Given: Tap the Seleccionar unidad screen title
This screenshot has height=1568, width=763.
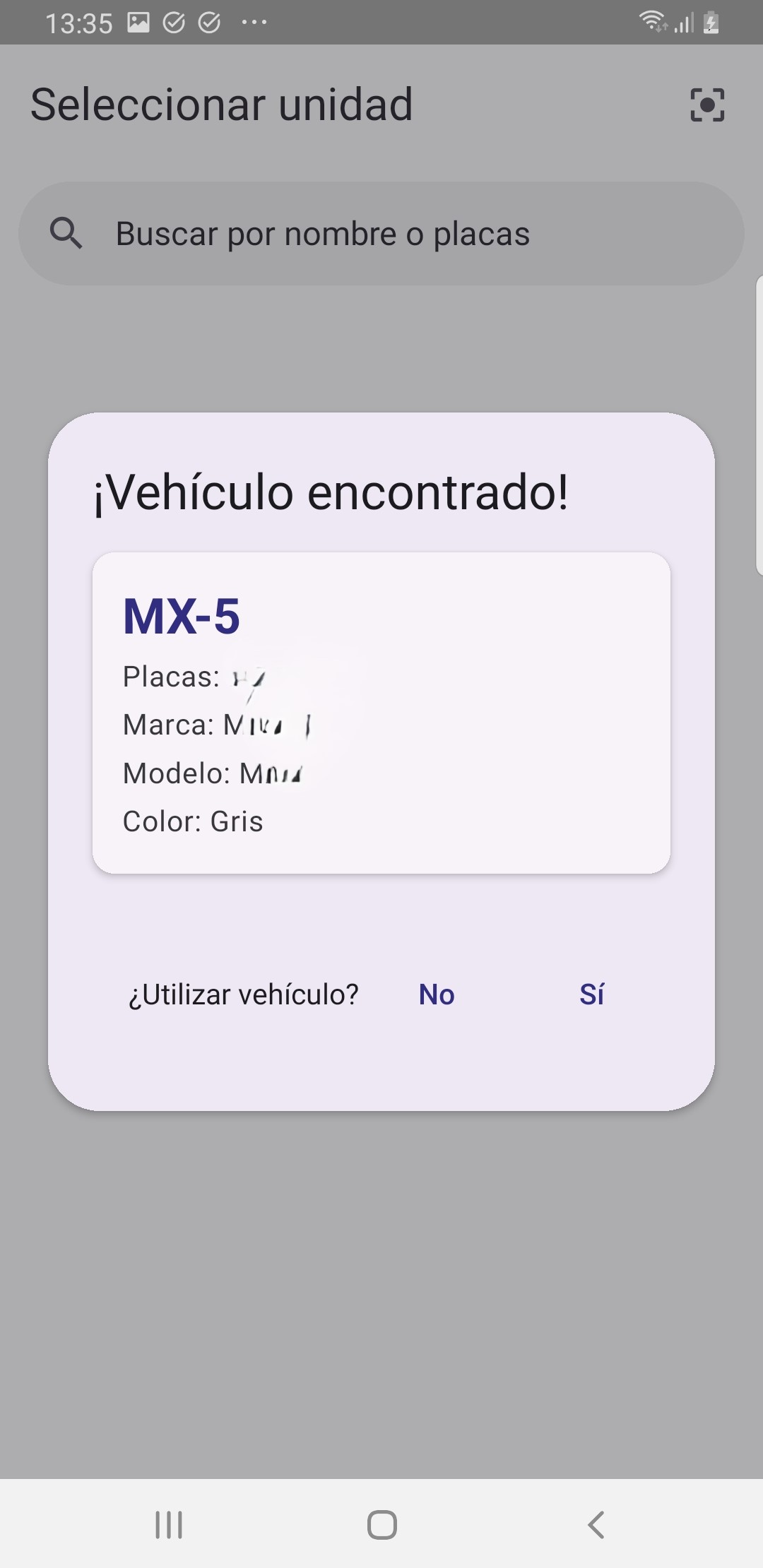Looking at the screenshot, I should tap(222, 105).
